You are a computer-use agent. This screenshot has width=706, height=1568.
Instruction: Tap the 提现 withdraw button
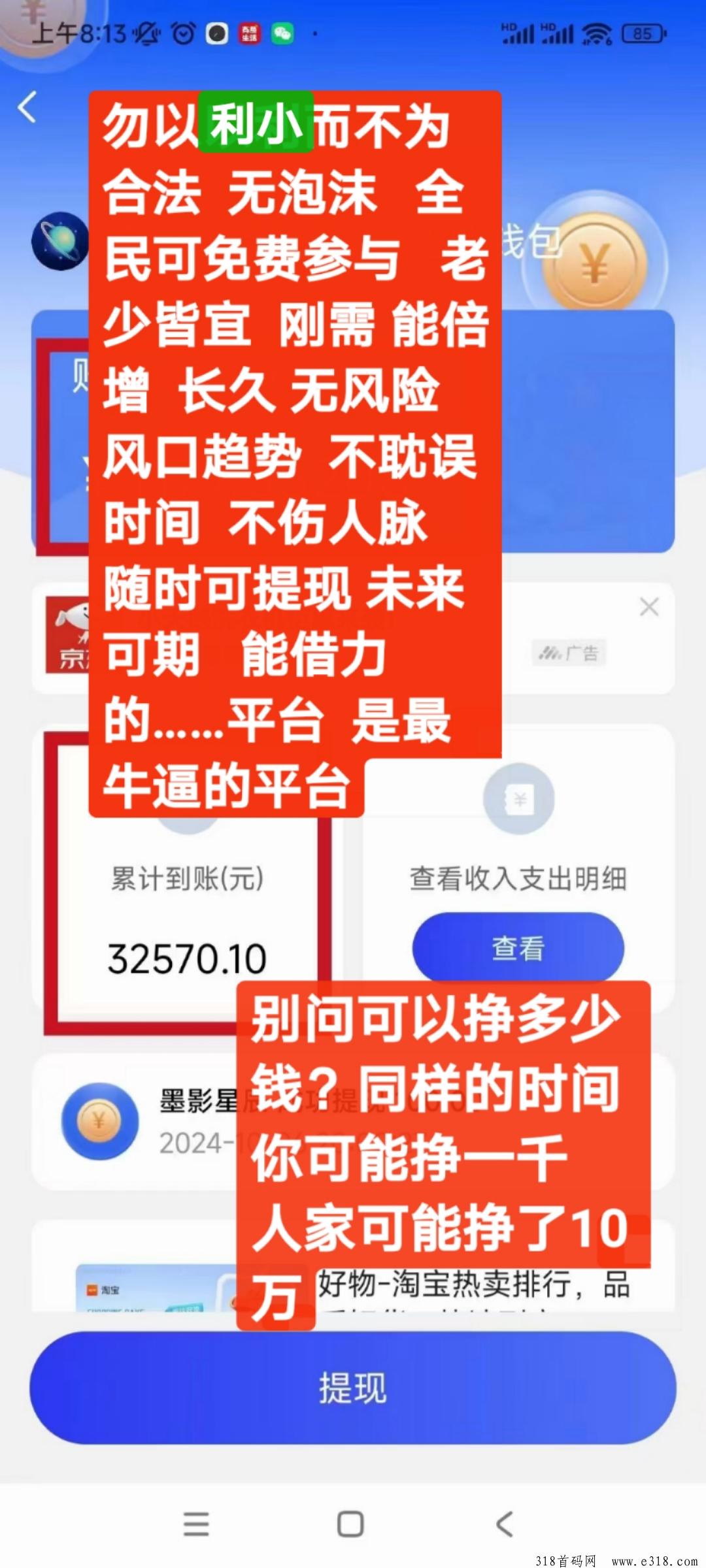click(x=353, y=1388)
